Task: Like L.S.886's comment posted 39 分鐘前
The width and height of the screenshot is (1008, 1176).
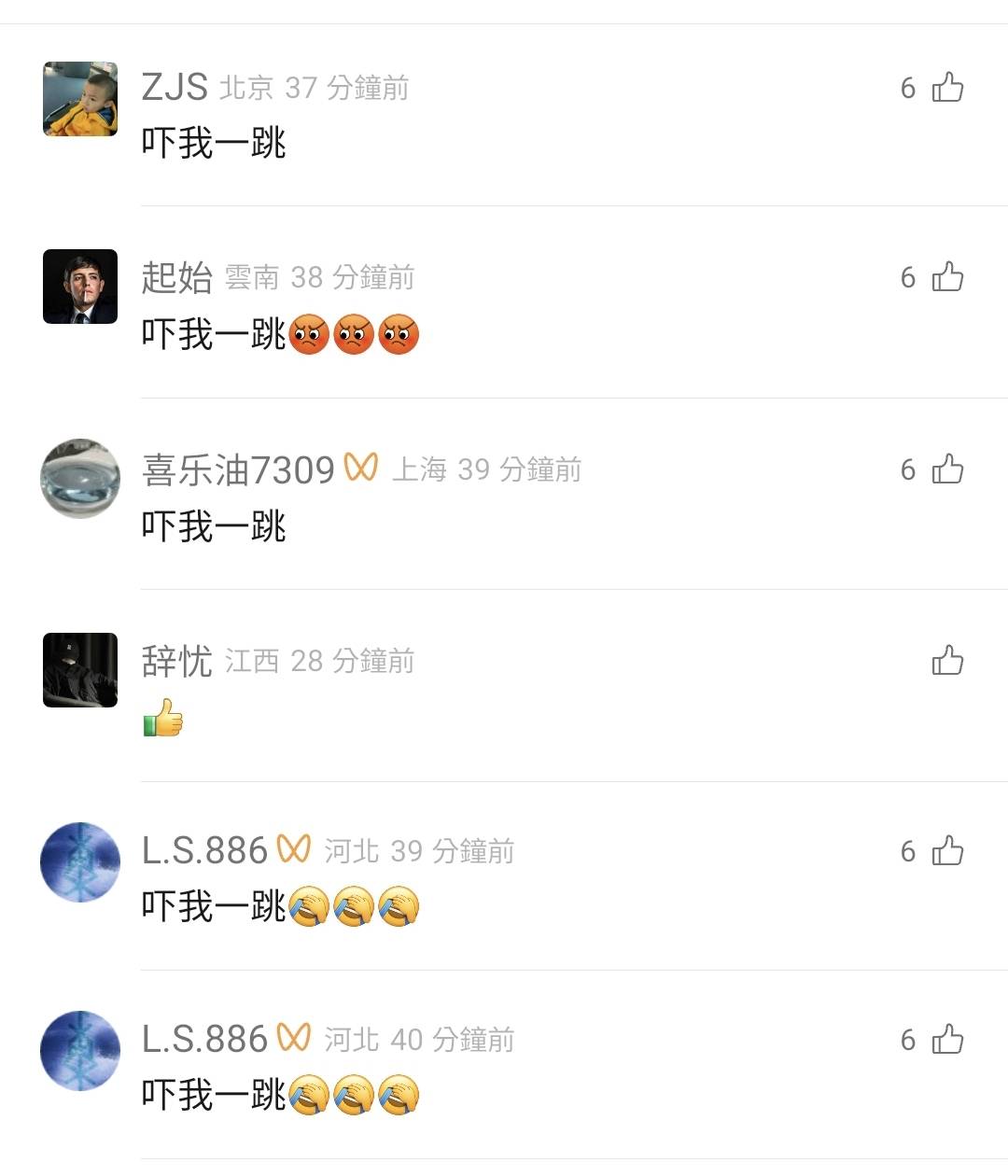Action: coord(947,851)
